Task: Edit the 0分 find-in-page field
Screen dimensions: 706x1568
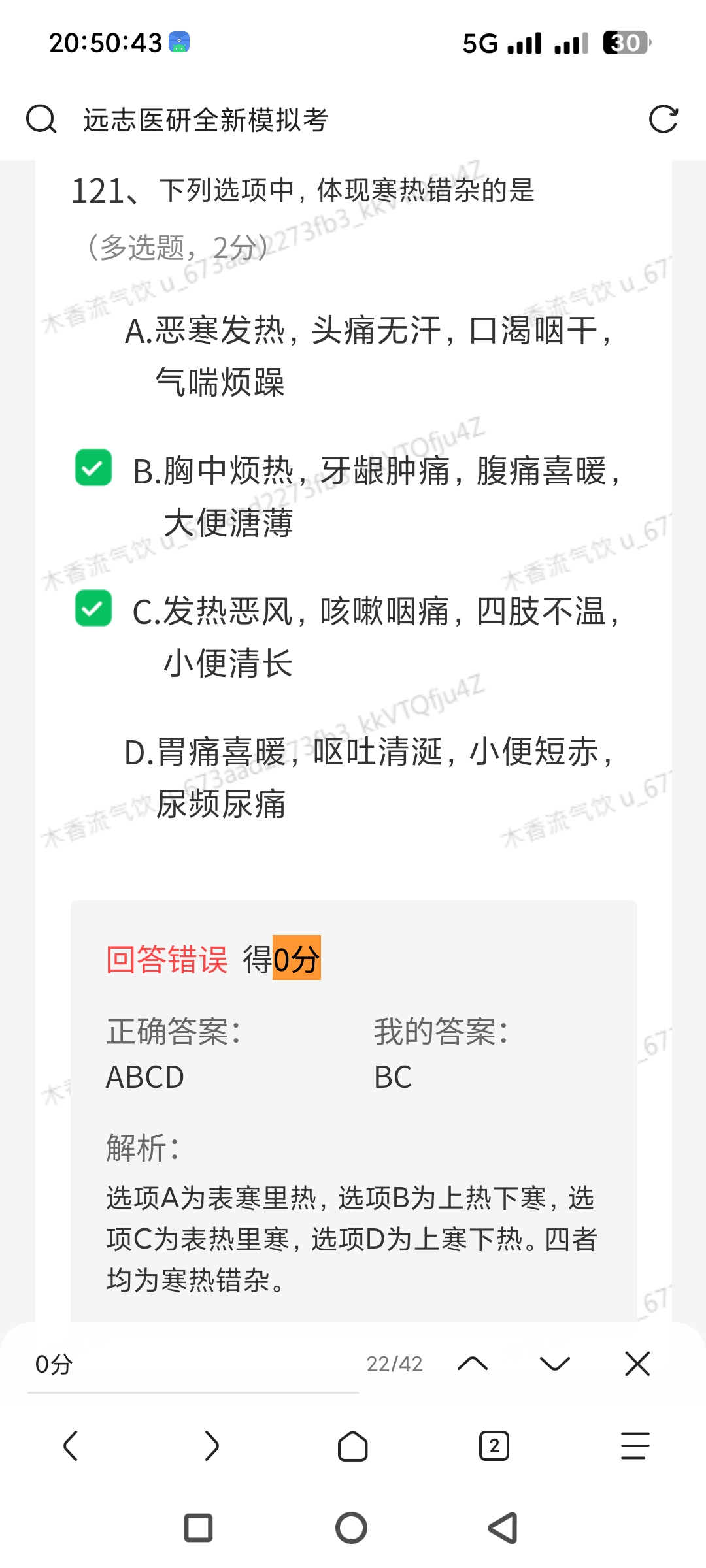Action: (190, 1364)
